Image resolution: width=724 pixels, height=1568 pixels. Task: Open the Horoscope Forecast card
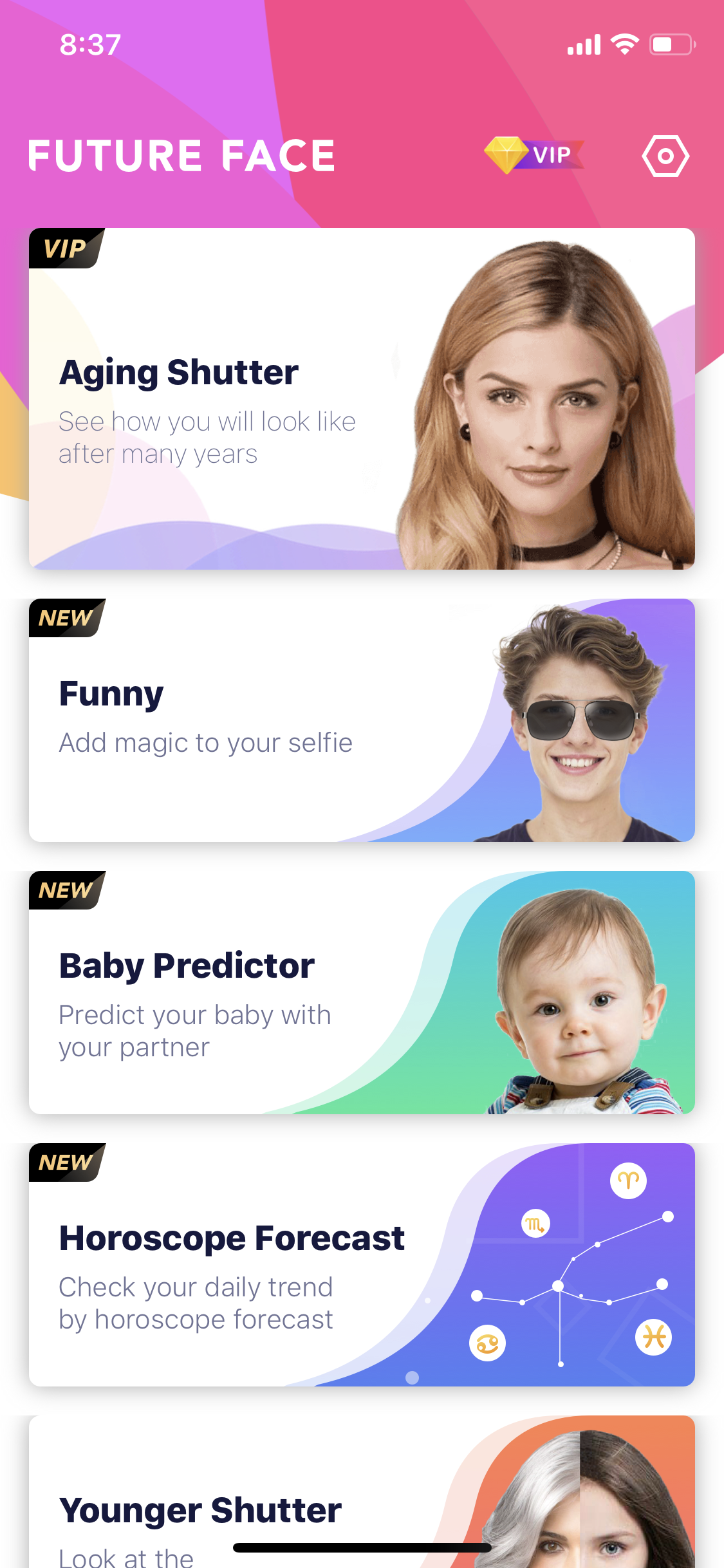pos(362,1265)
